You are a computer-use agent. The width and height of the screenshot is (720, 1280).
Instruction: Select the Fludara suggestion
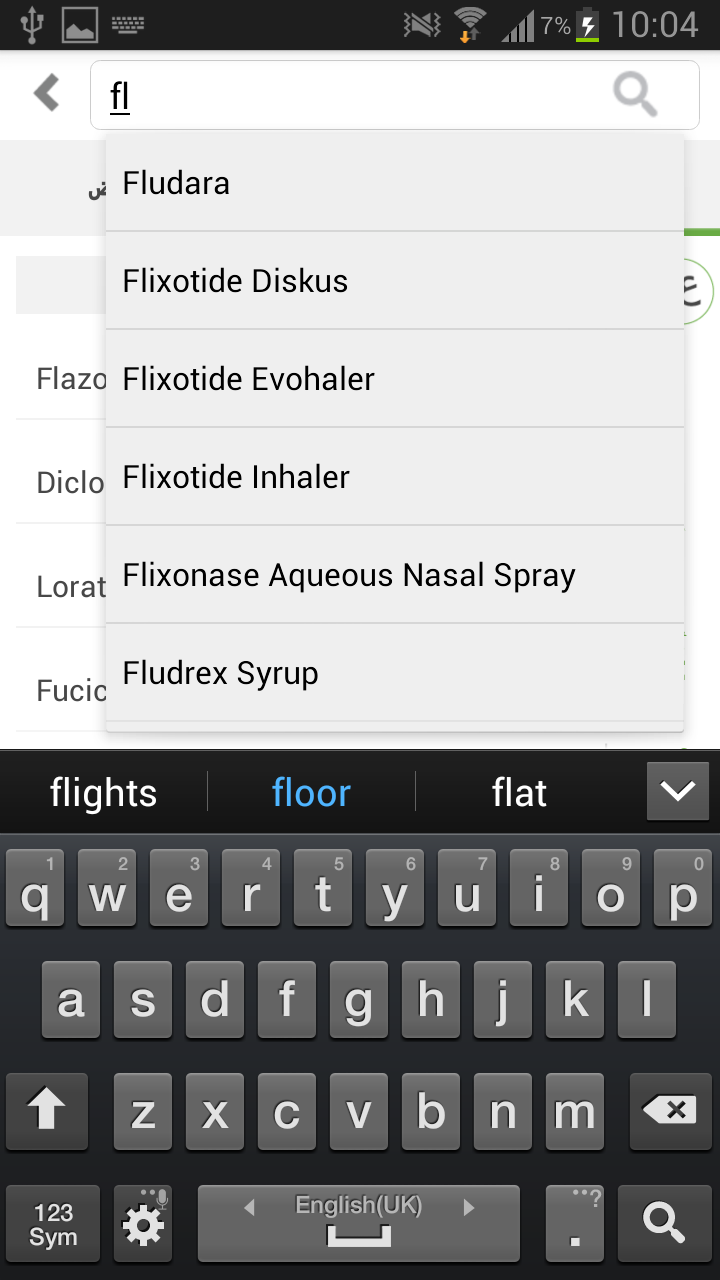click(x=394, y=183)
